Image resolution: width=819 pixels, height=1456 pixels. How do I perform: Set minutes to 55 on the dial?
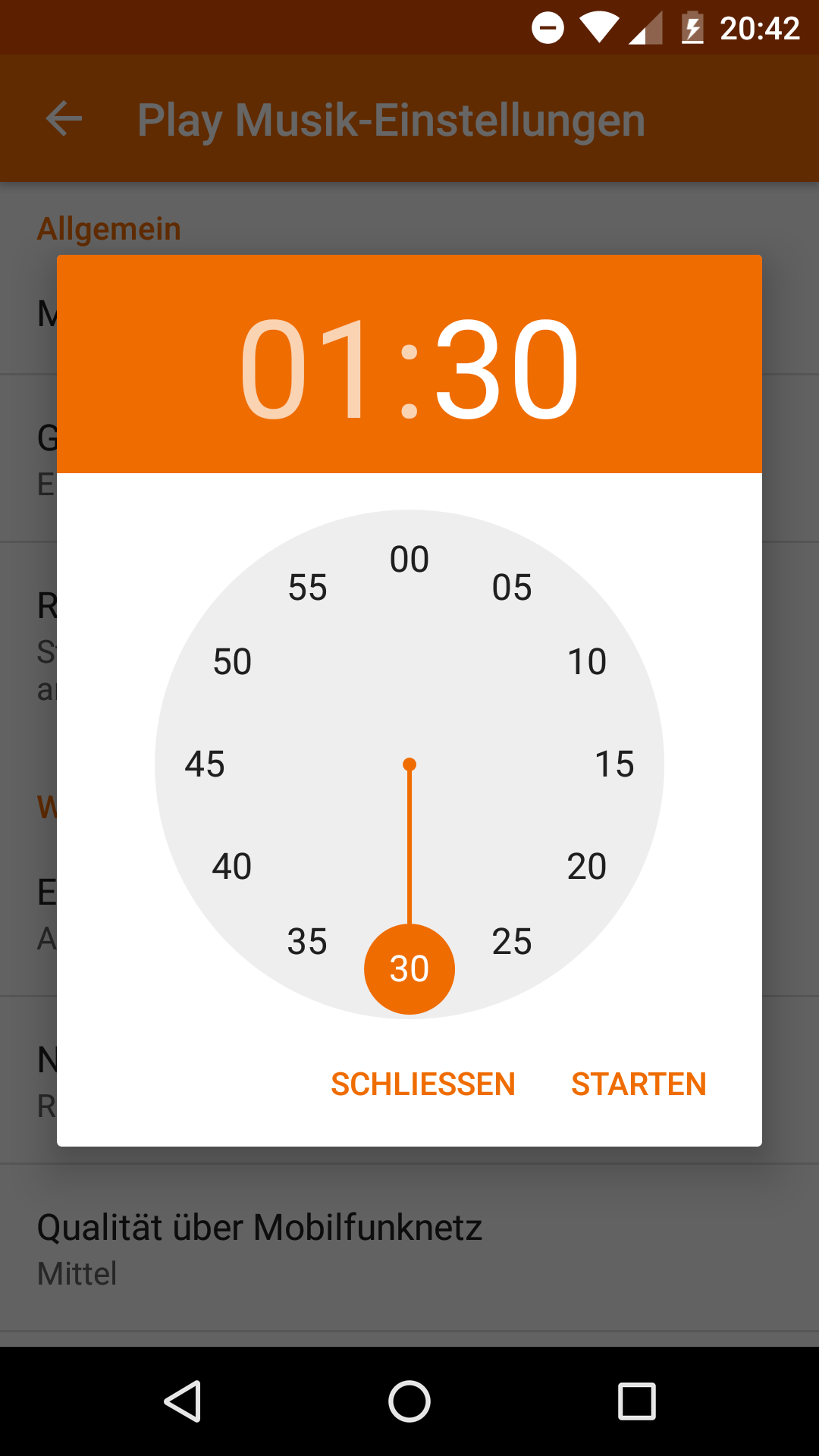click(x=307, y=588)
